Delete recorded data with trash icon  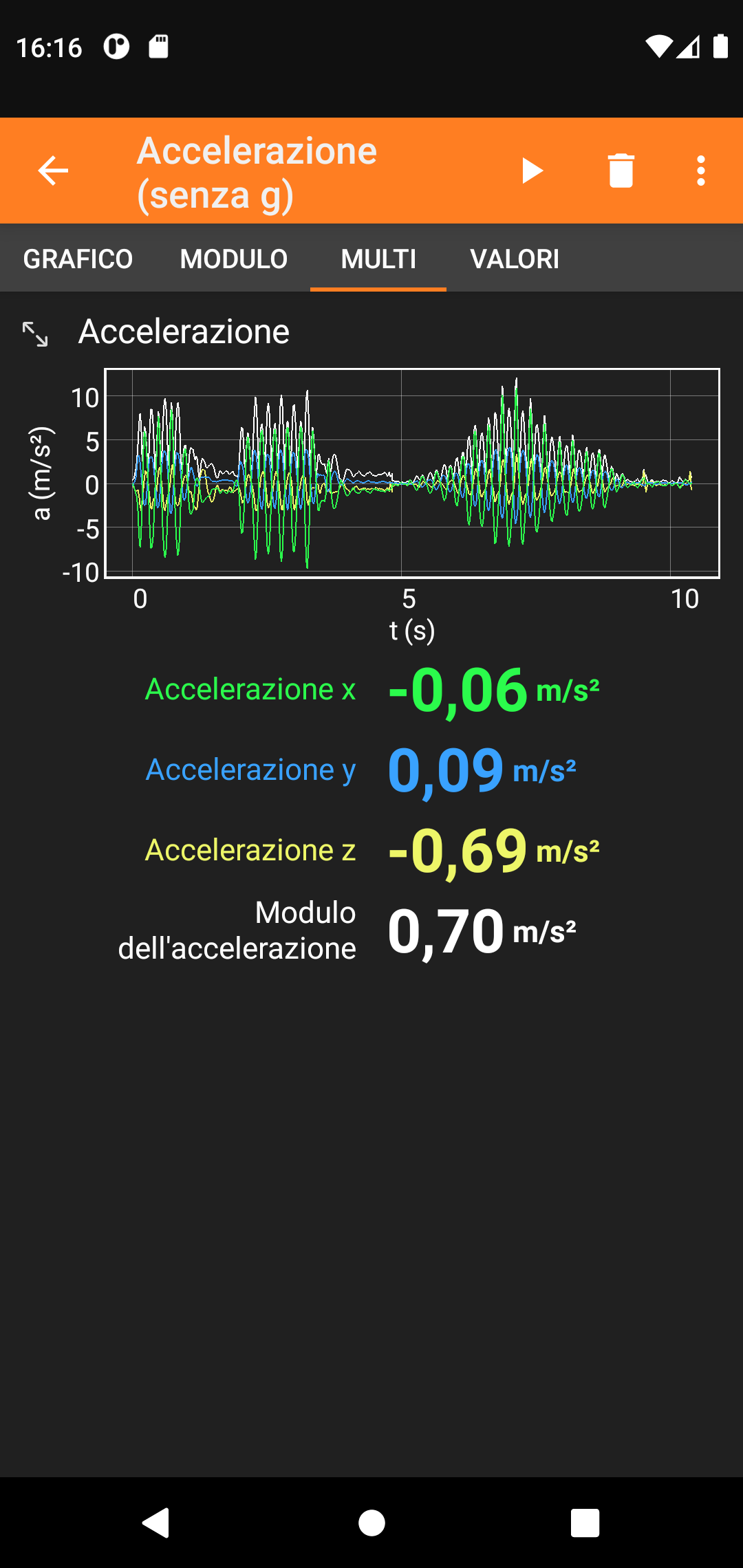click(621, 171)
